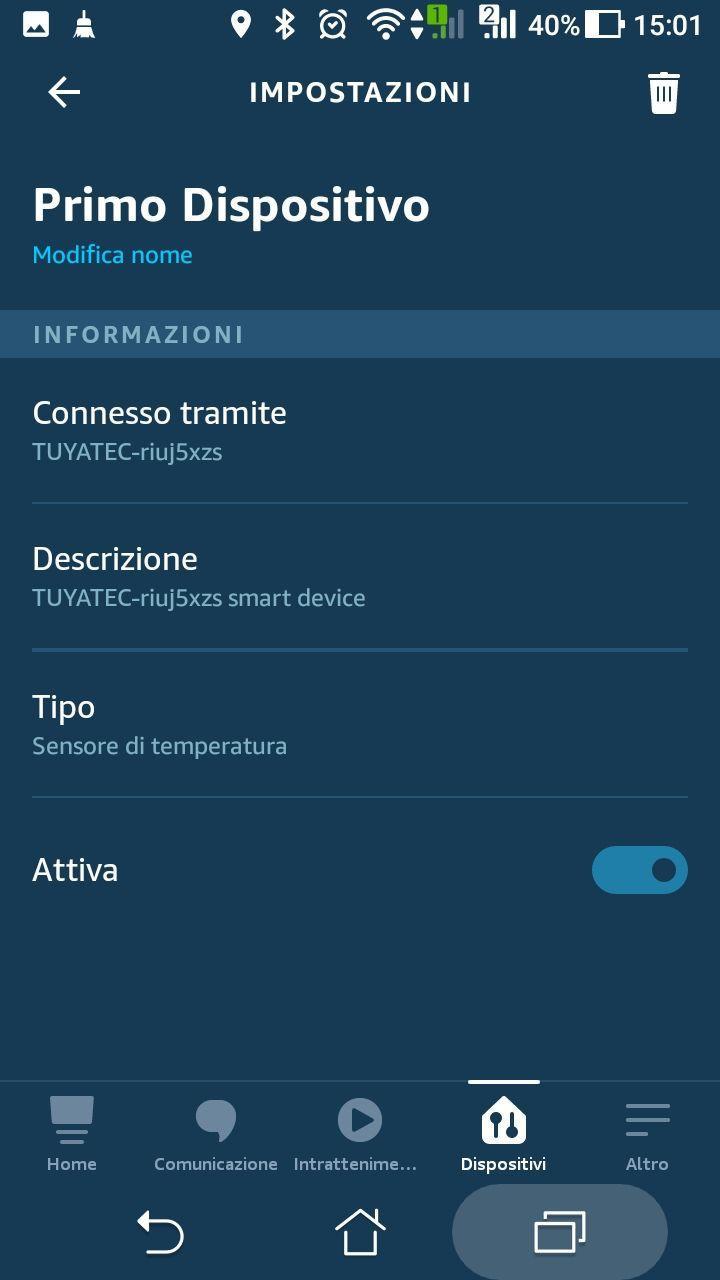This screenshot has height=1280, width=720.
Task: Turn off the Attiva switch
Action: click(639, 870)
